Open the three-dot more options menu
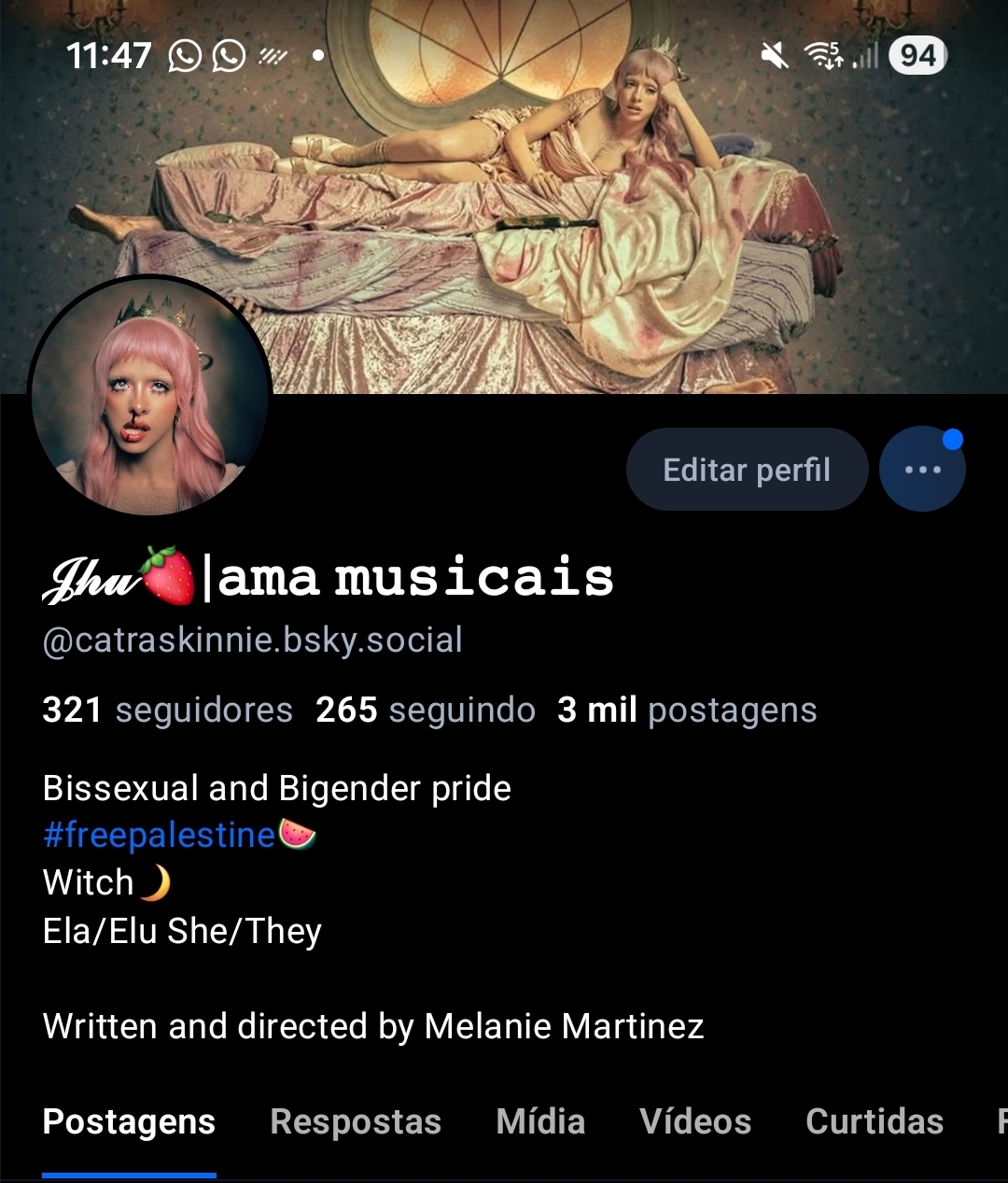 922,470
